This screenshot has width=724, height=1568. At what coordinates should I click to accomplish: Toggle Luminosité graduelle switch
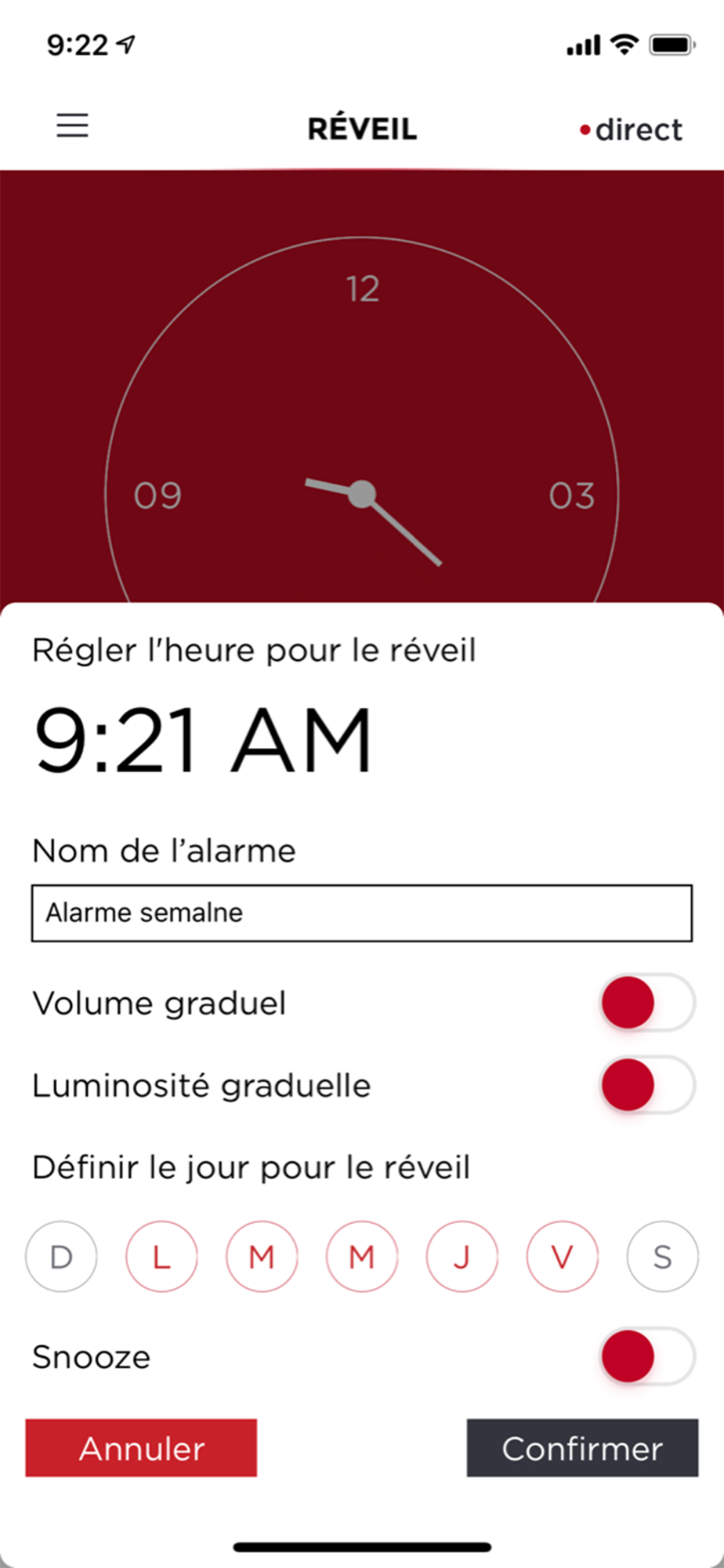click(647, 1085)
